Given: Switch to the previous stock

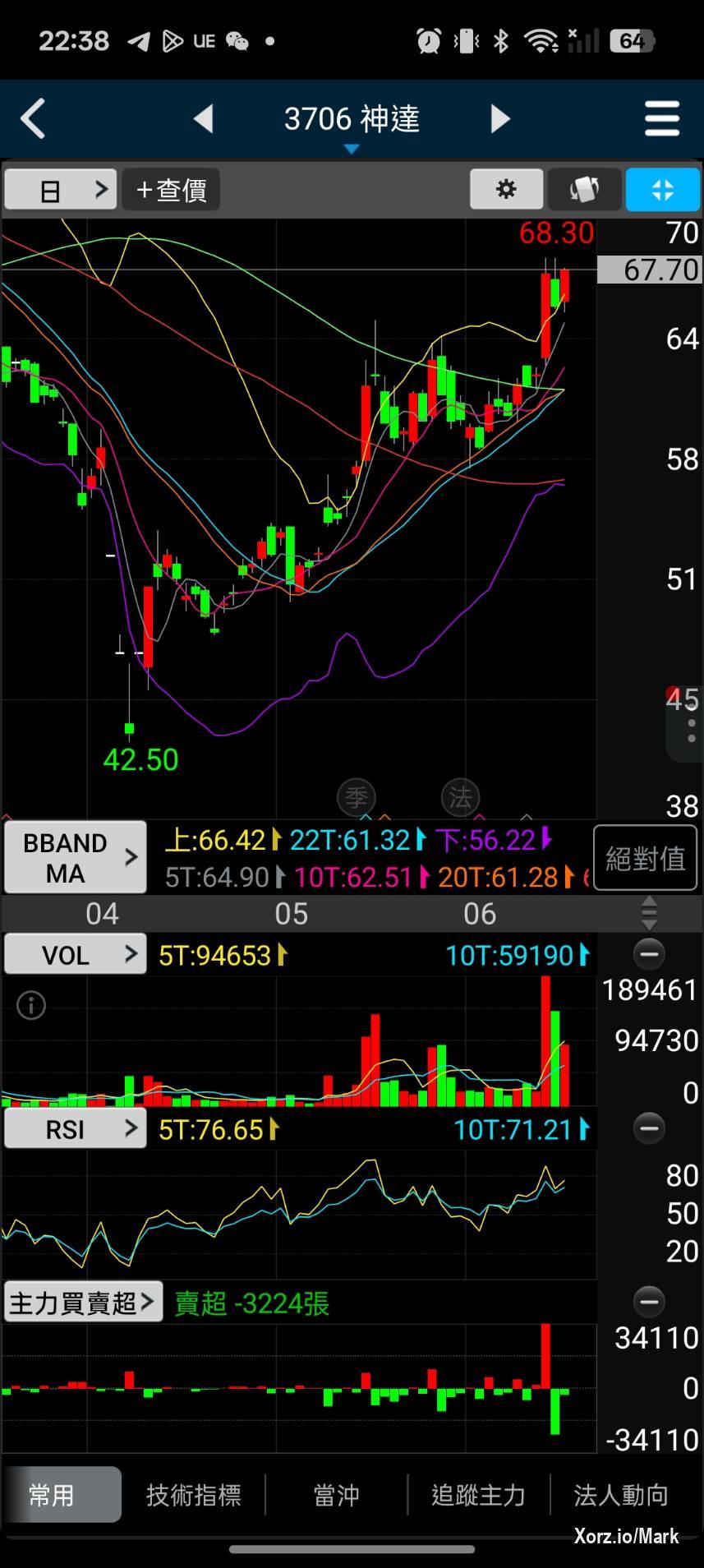Looking at the screenshot, I should pyautogui.click(x=204, y=119).
